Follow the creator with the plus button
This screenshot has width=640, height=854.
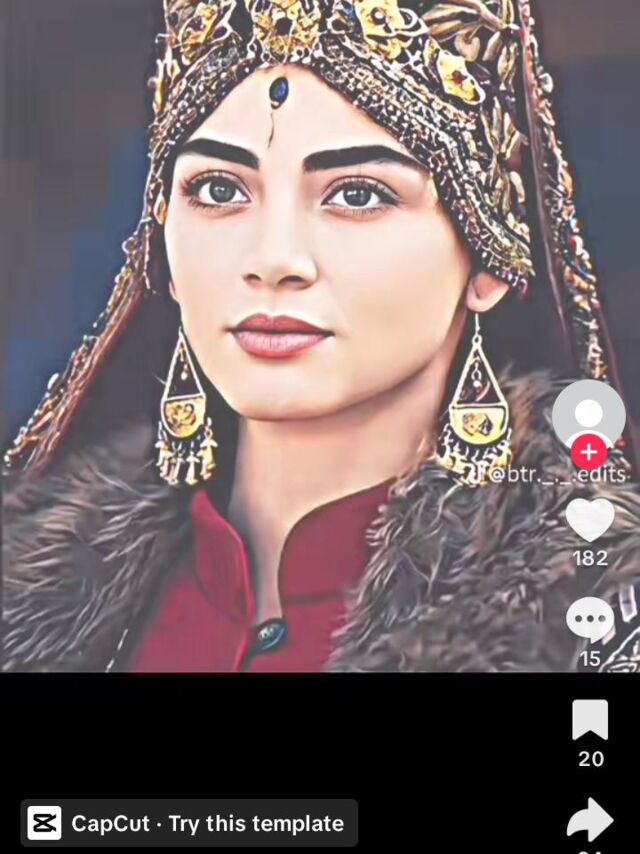coord(589,452)
